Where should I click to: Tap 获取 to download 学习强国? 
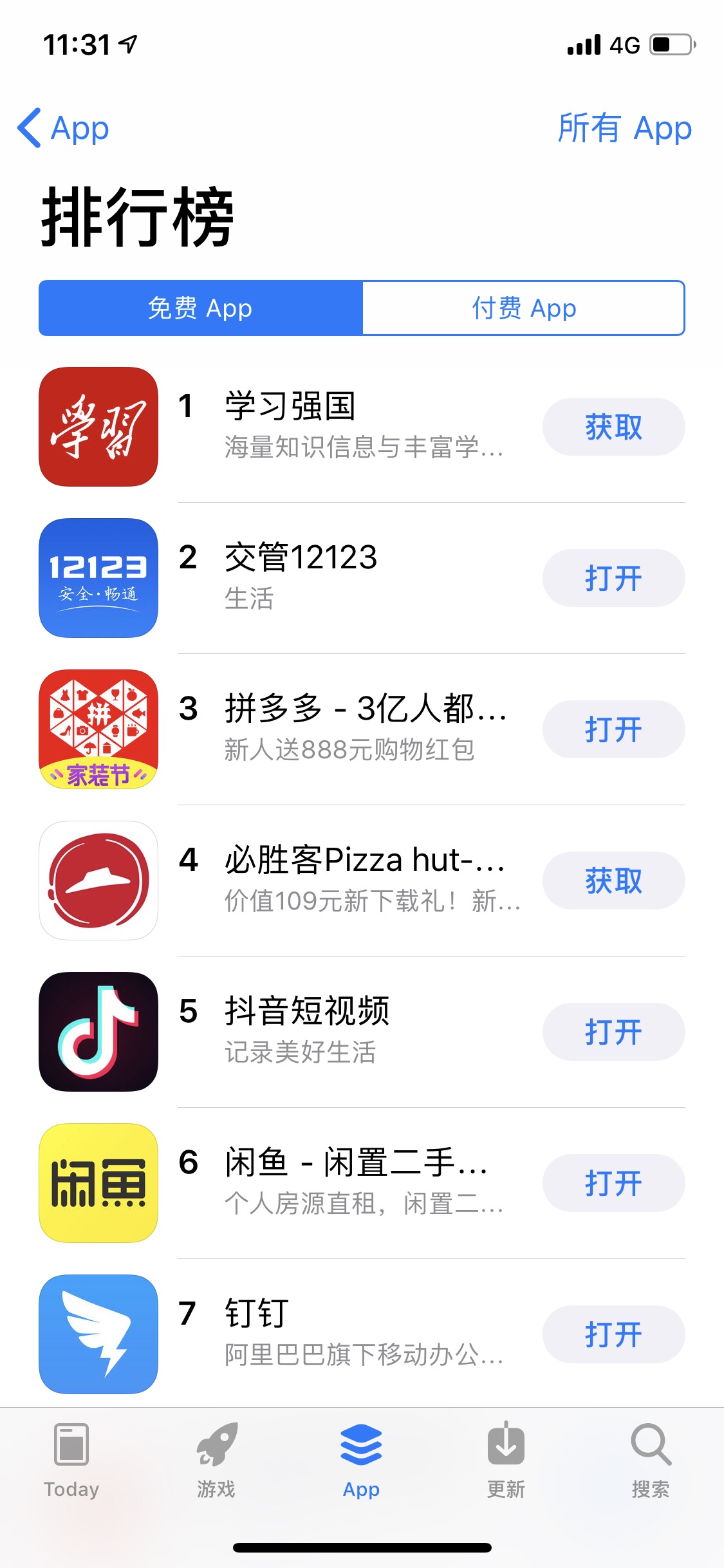pyautogui.click(x=613, y=427)
